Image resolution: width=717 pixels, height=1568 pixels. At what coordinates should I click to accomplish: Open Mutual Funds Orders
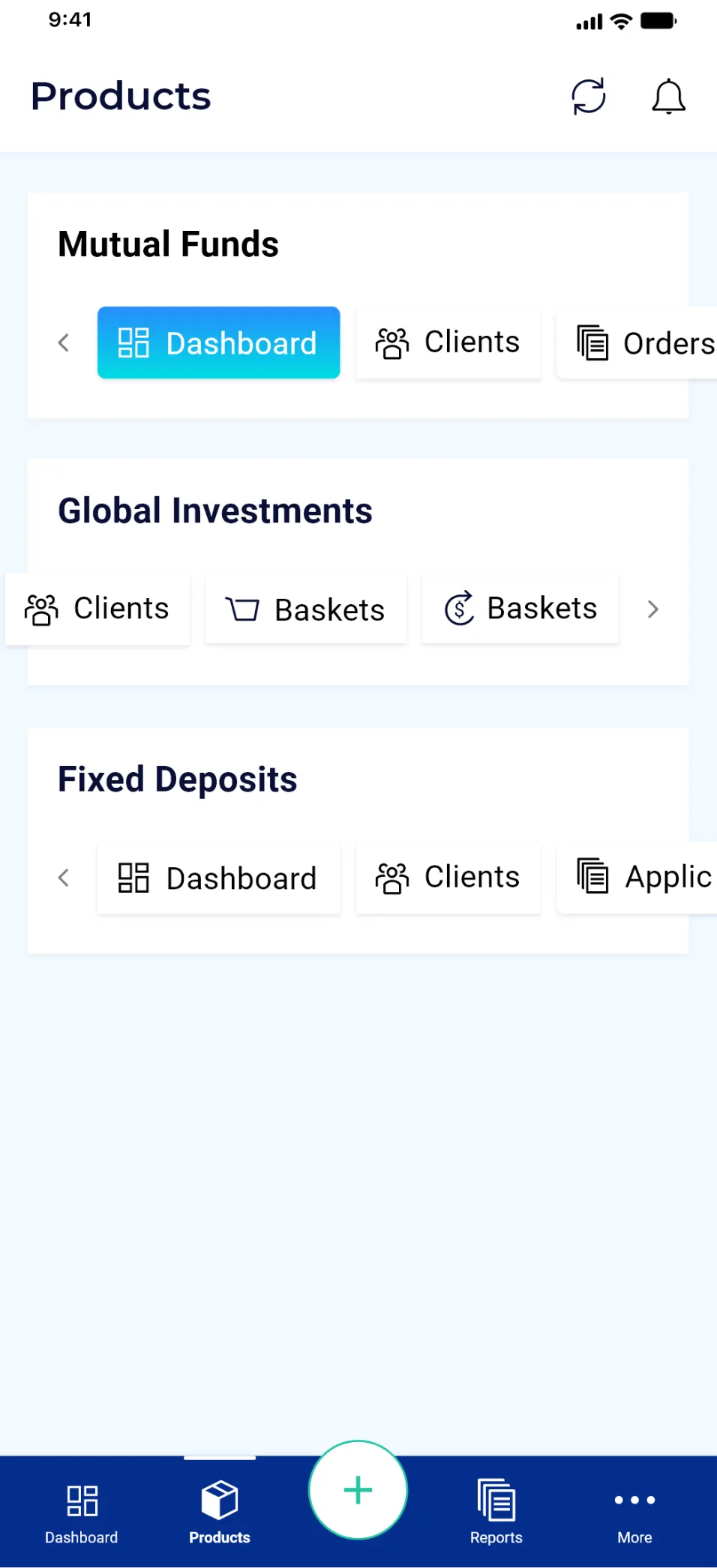click(637, 343)
